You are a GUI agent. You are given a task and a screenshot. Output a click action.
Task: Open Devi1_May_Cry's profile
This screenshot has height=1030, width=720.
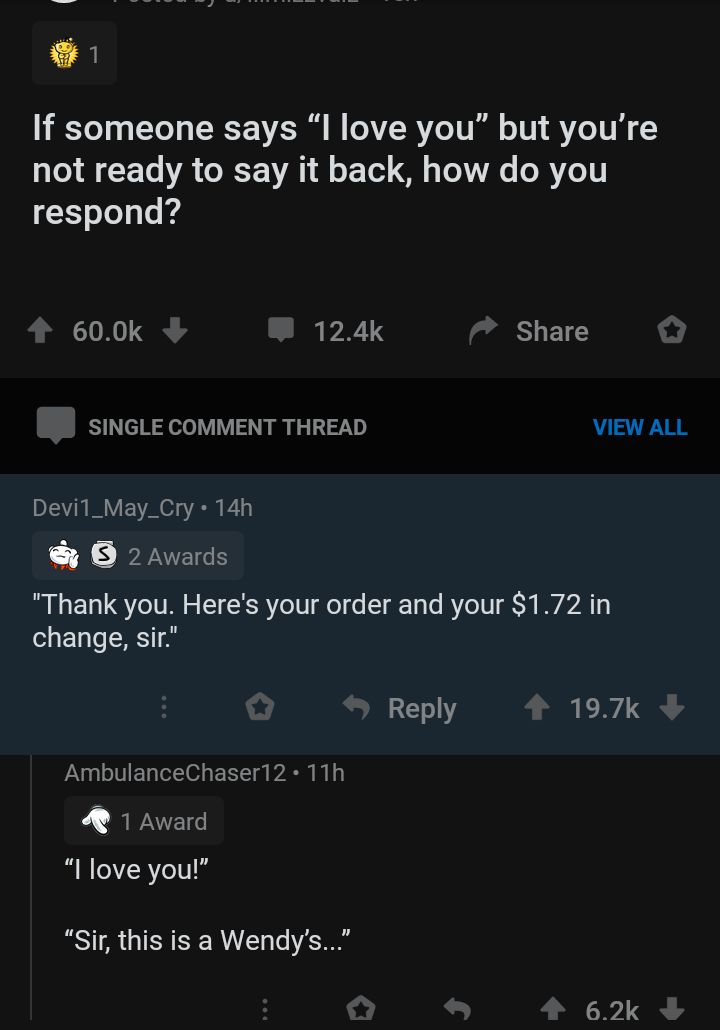pyautogui.click(x=113, y=507)
